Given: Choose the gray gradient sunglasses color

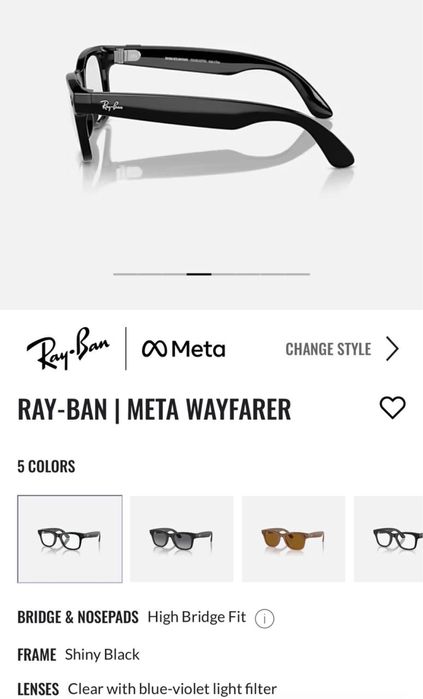Looking at the screenshot, I should (x=181, y=539).
